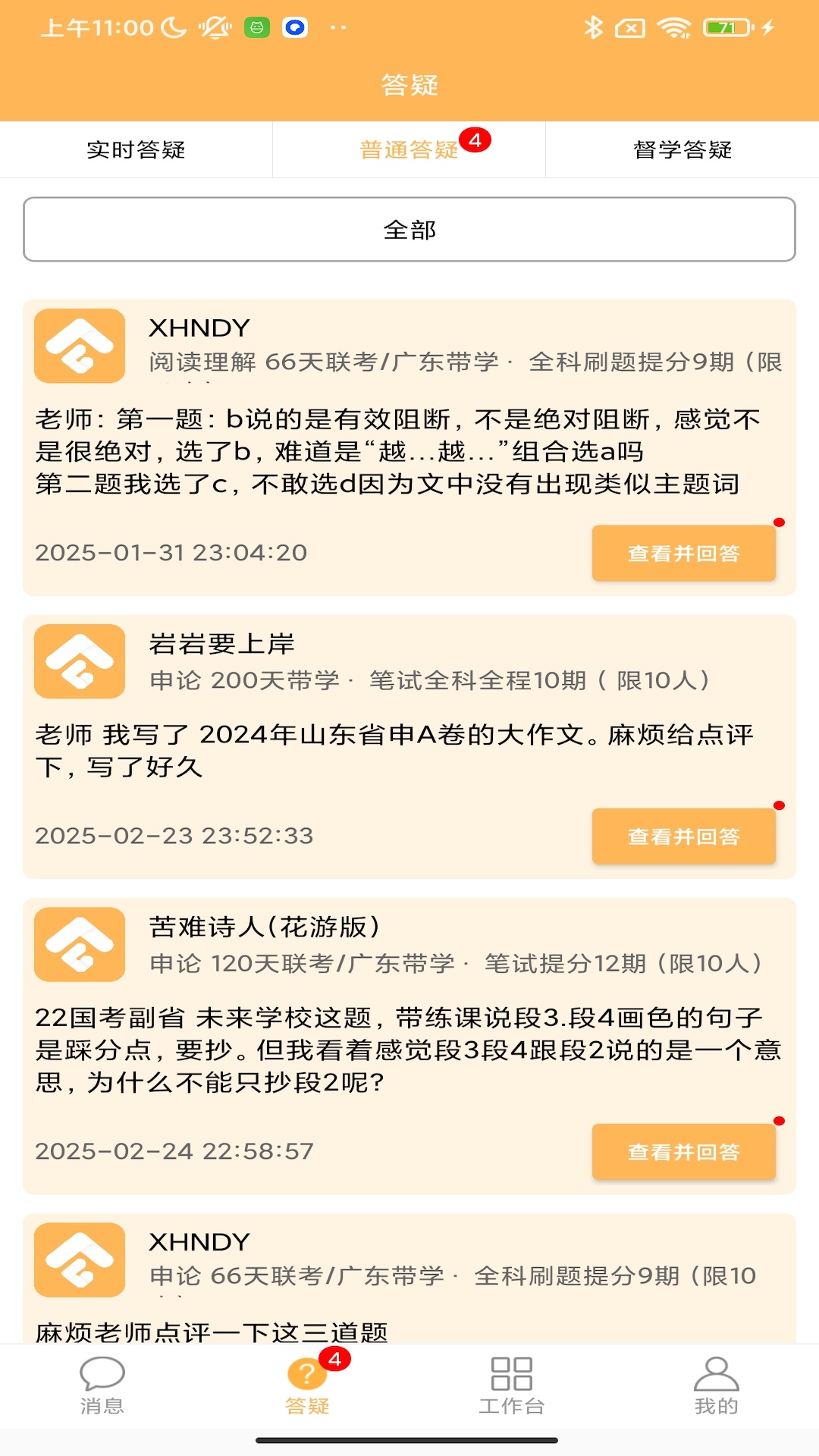Tap 苦难诗人(花游版)'s avatar image
This screenshot has width=819, height=1456.
[x=78, y=945]
